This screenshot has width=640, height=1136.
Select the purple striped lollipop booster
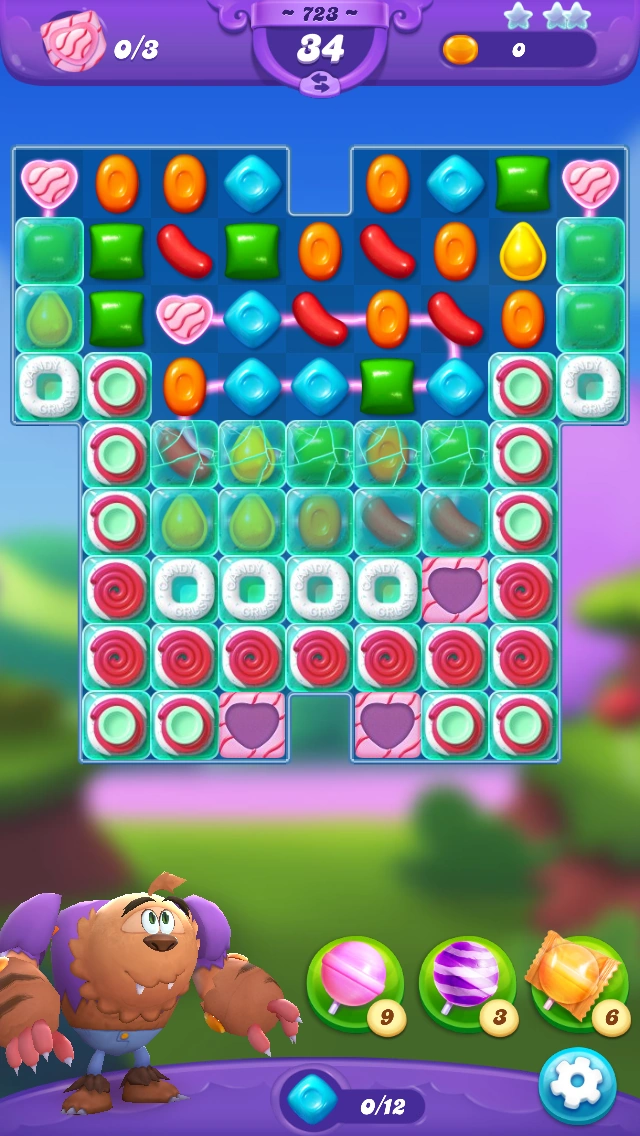pyautogui.click(x=467, y=983)
